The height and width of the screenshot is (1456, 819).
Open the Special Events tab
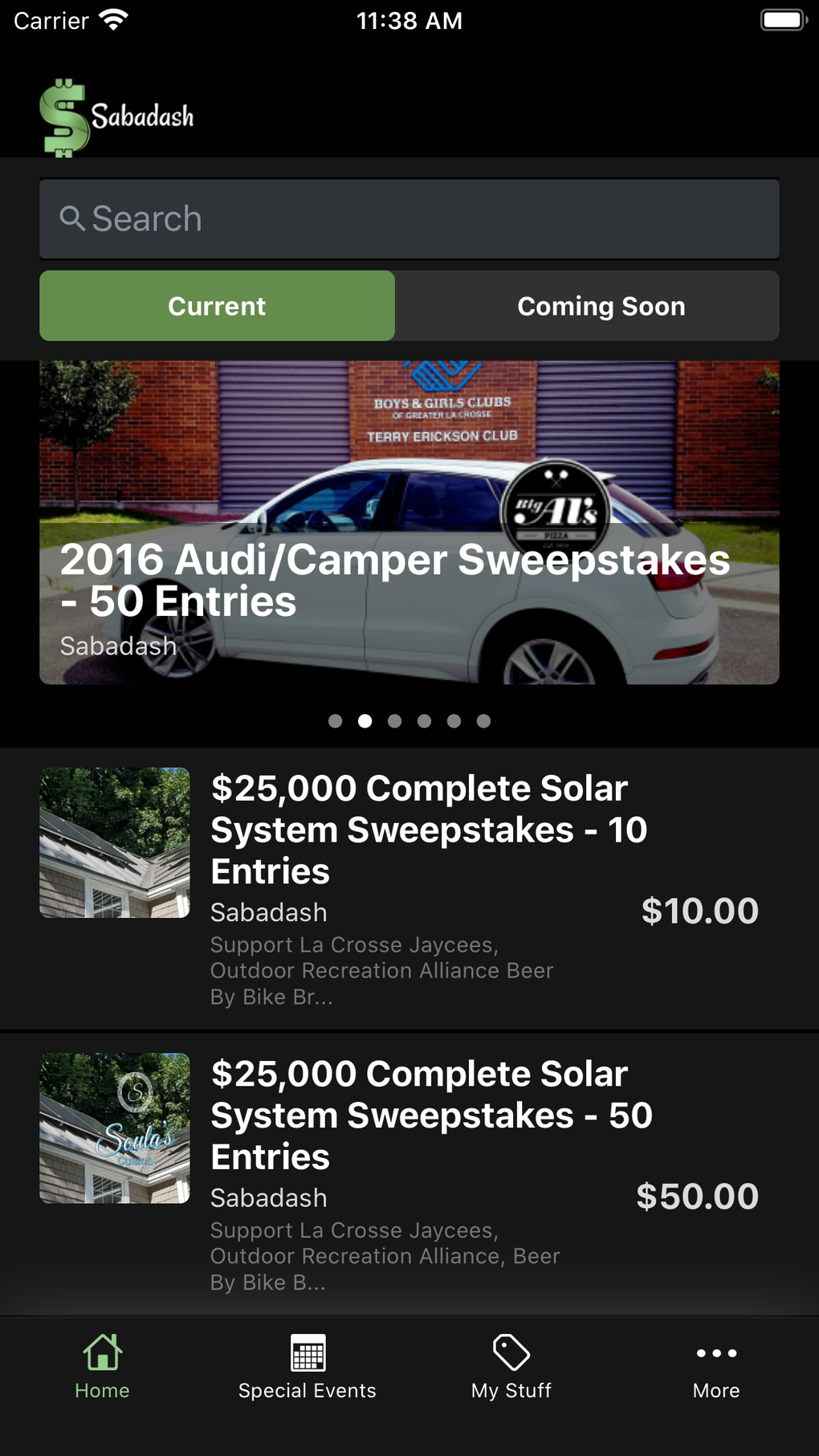pyautogui.click(x=307, y=1367)
